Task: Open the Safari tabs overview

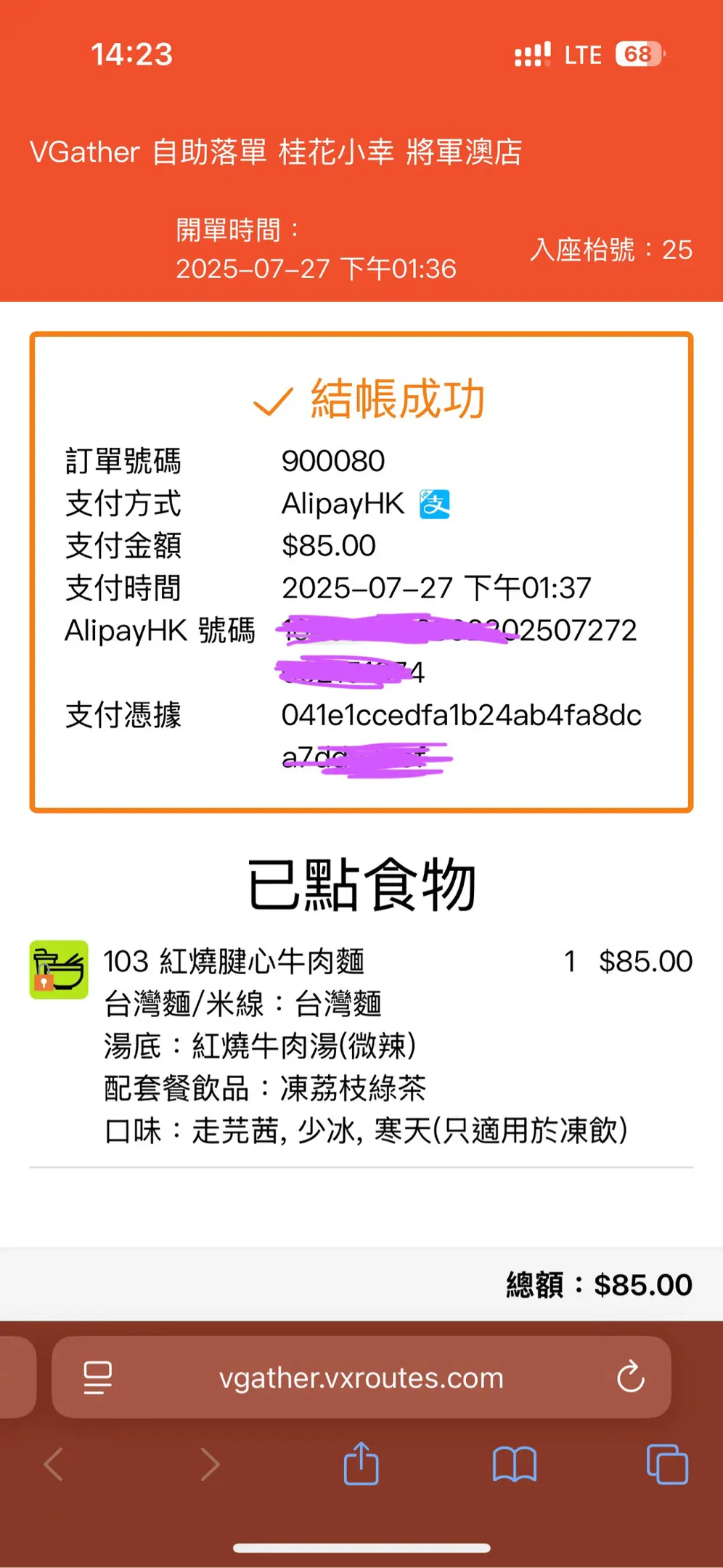Action: 666,1464
